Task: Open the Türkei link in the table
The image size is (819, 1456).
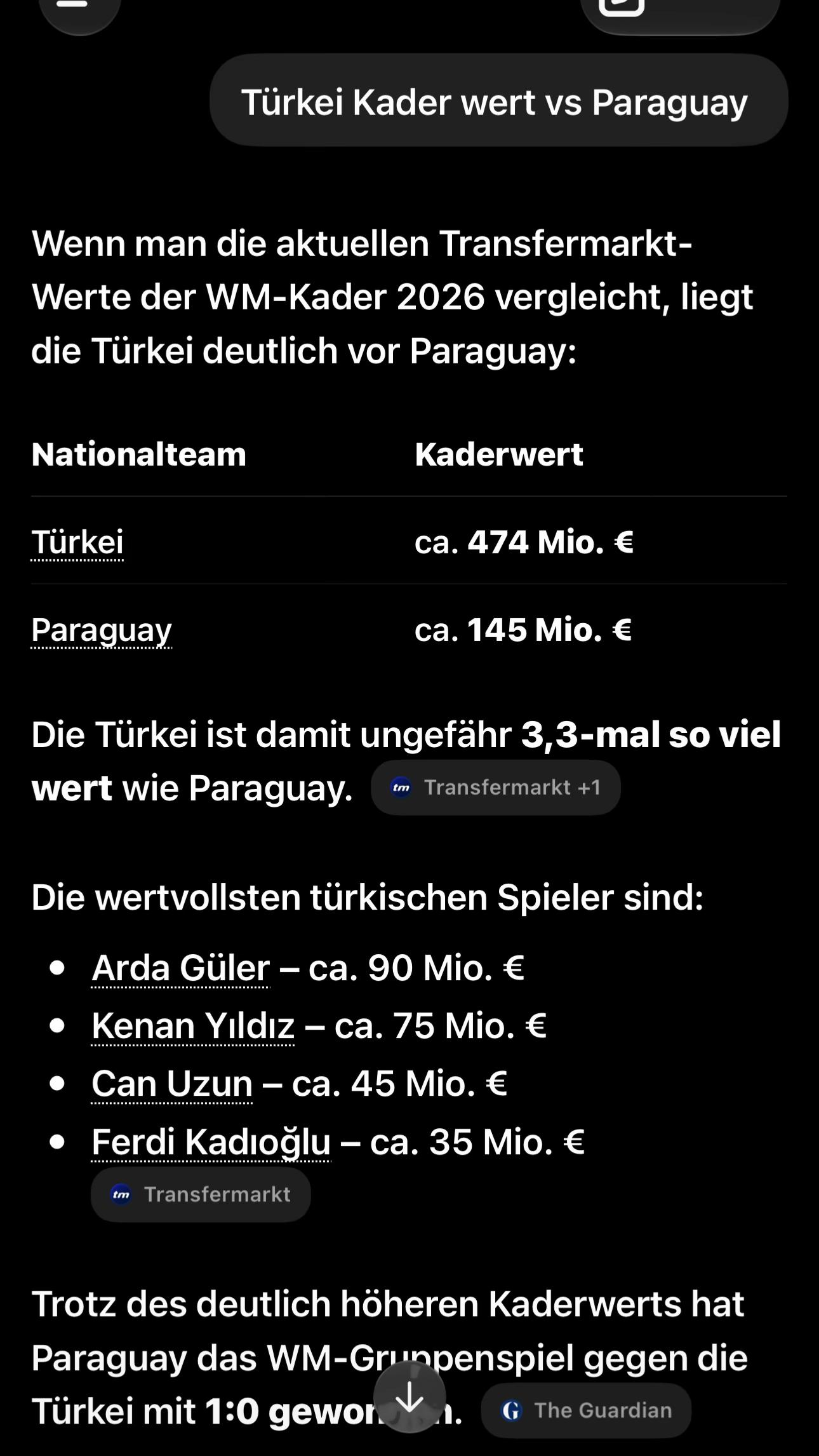Action: (x=77, y=542)
